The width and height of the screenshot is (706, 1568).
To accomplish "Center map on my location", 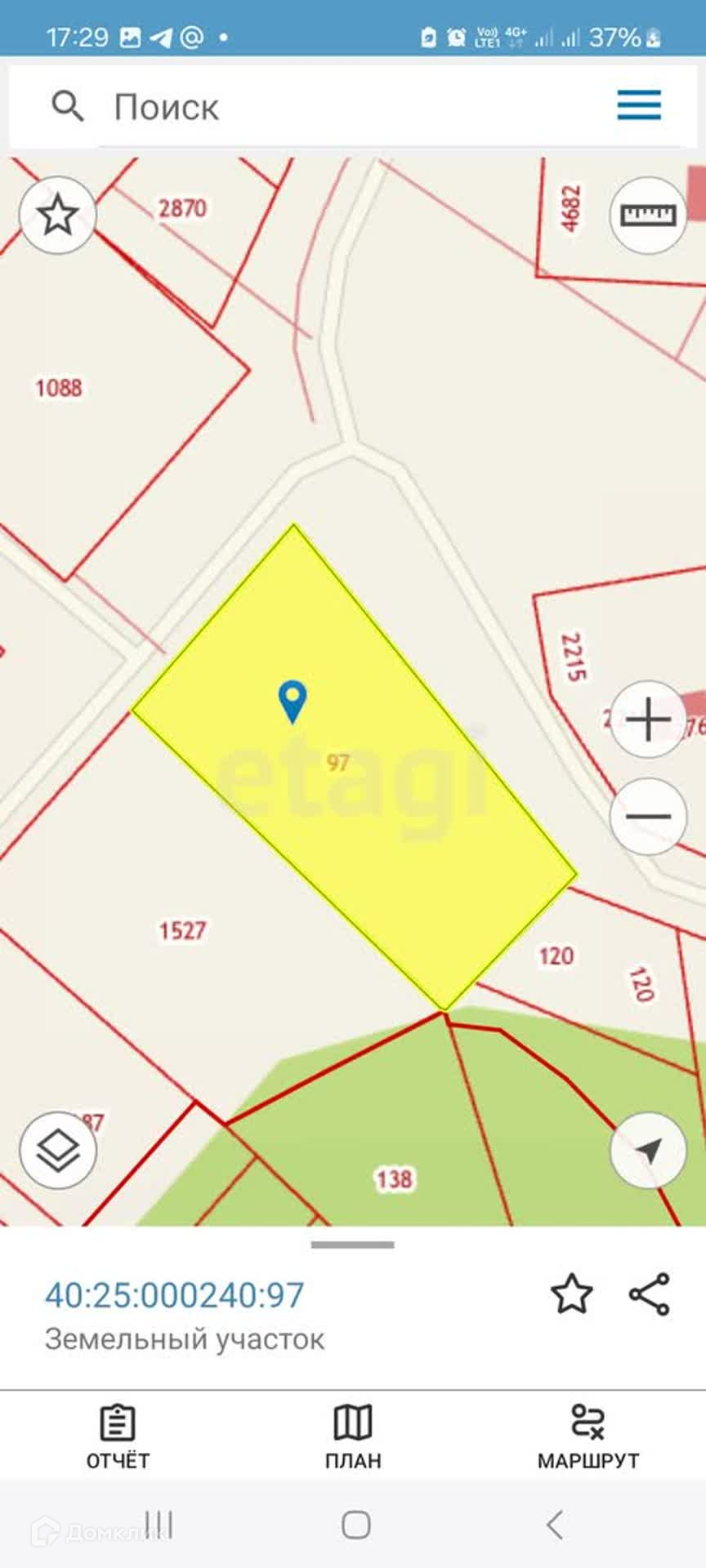I will pyautogui.click(x=648, y=1150).
